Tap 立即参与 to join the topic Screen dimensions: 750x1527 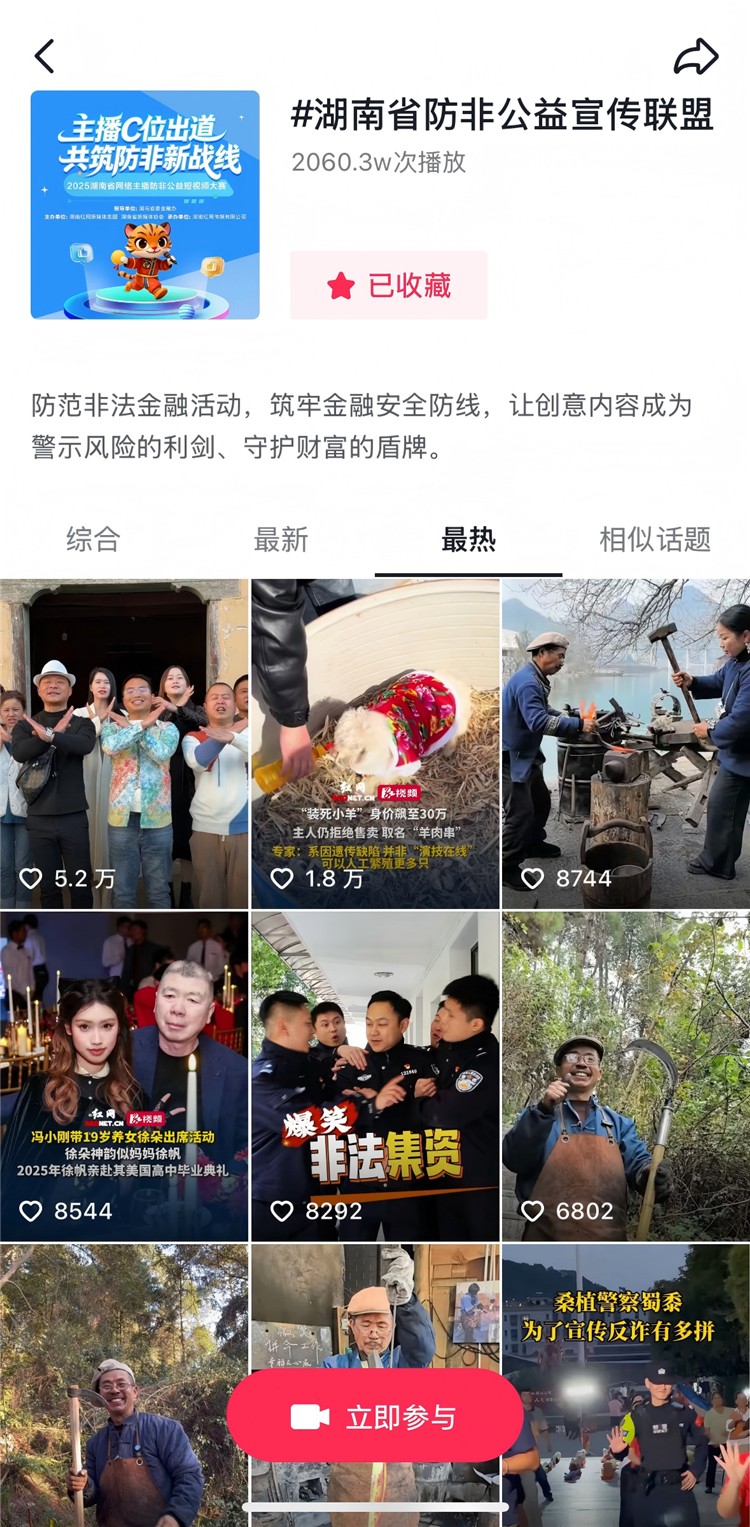coord(375,1417)
